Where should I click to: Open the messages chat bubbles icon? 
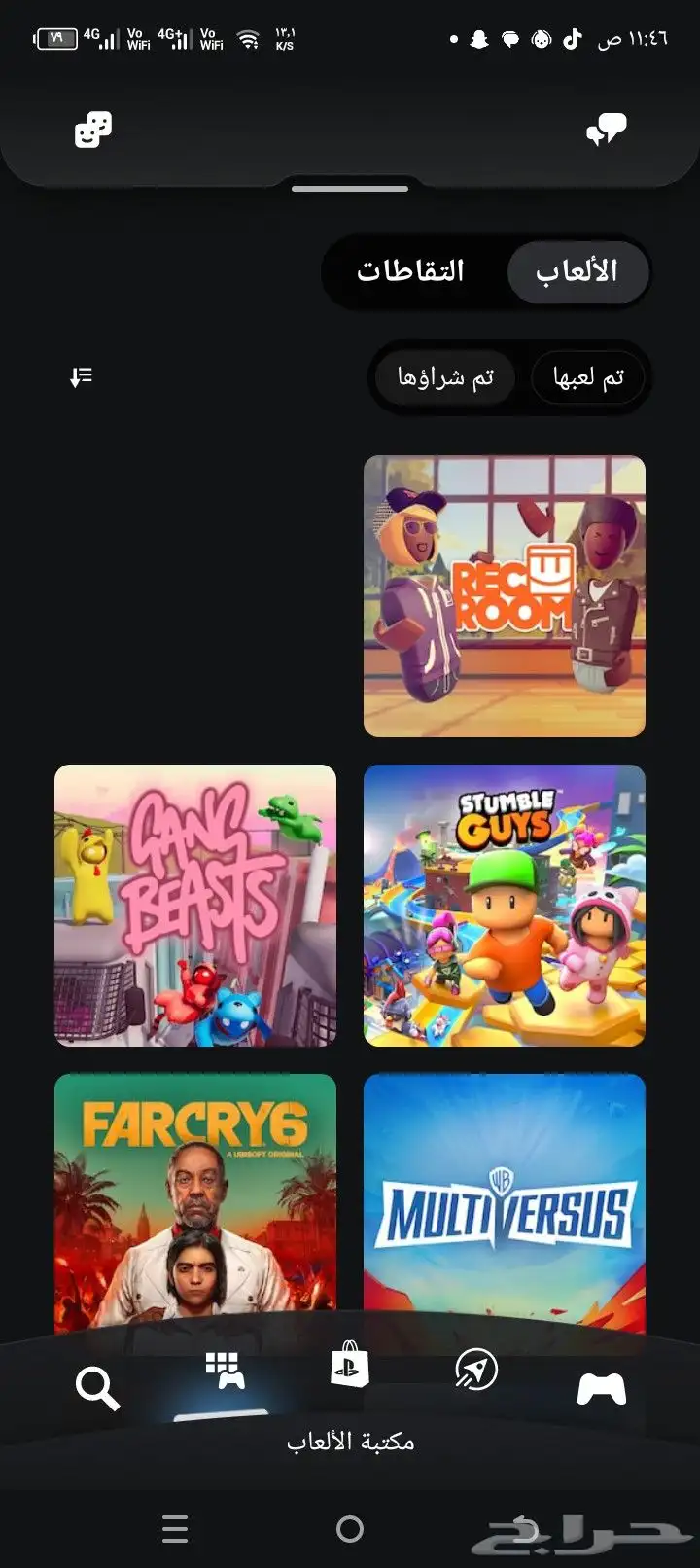coord(607,129)
